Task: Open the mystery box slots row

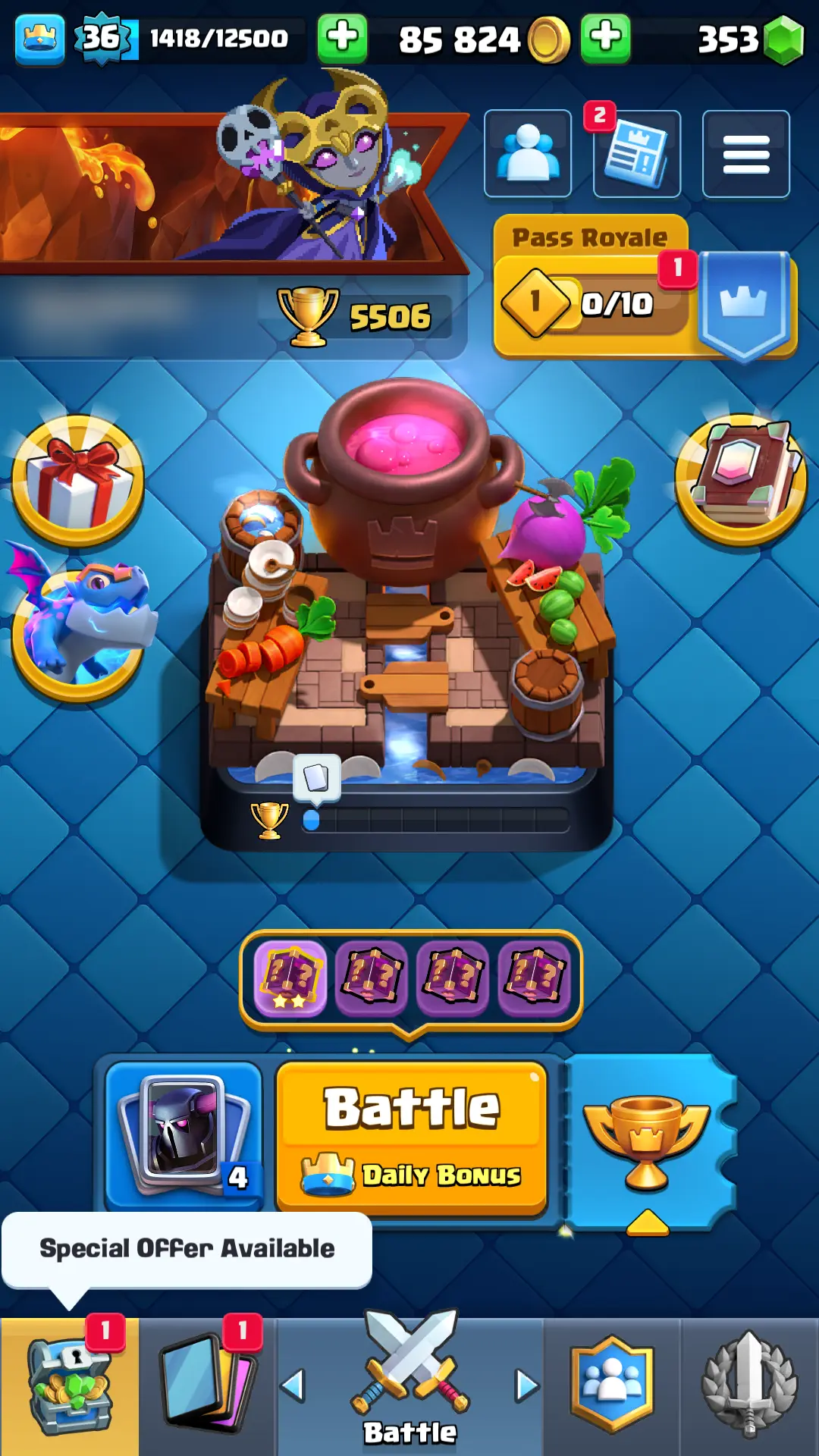Action: coord(411,977)
